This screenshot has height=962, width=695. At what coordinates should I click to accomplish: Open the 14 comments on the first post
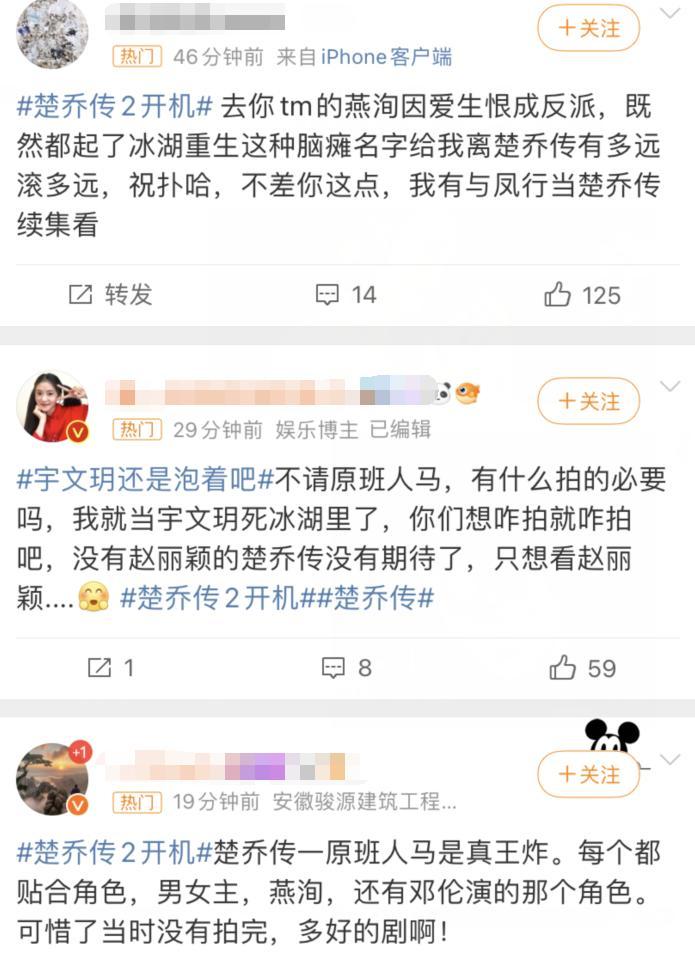[x=346, y=294]
